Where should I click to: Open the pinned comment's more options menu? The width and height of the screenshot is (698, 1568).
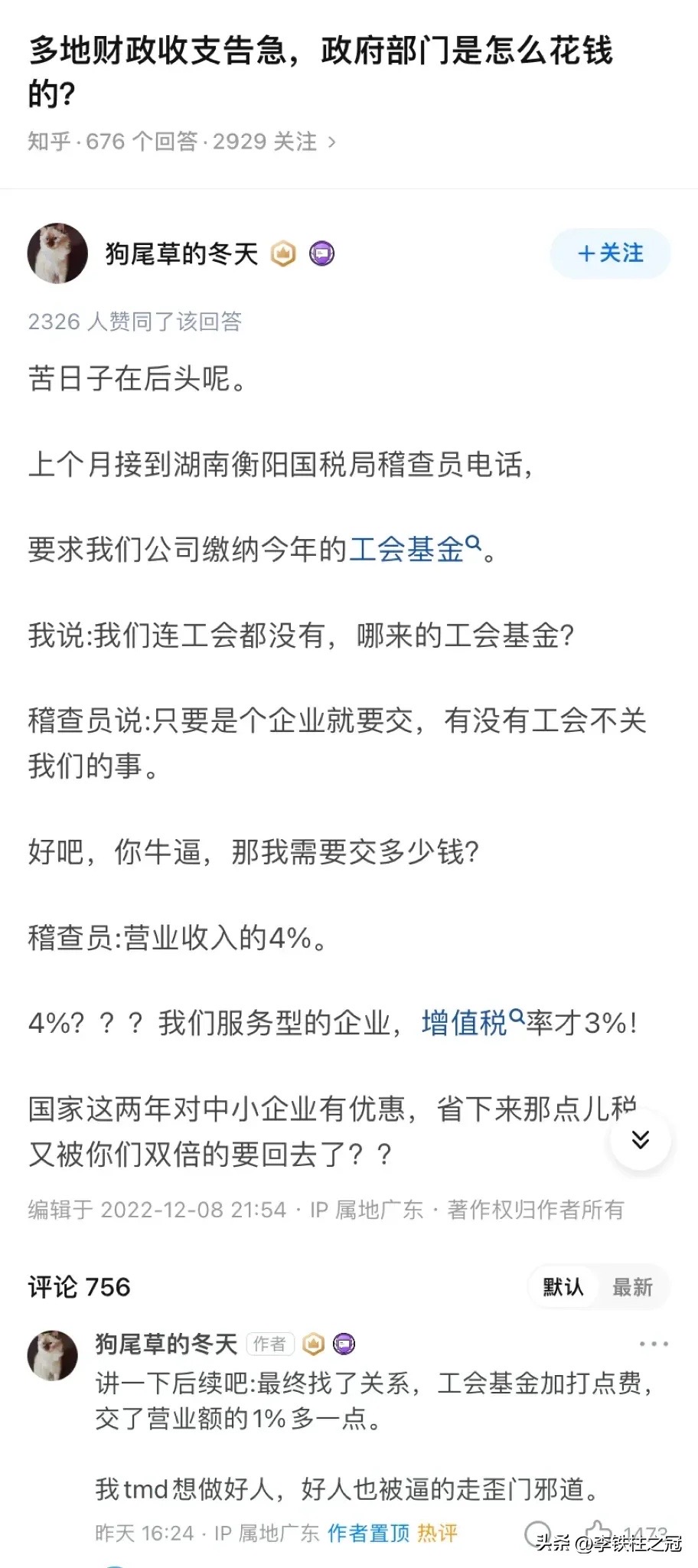654,1344
